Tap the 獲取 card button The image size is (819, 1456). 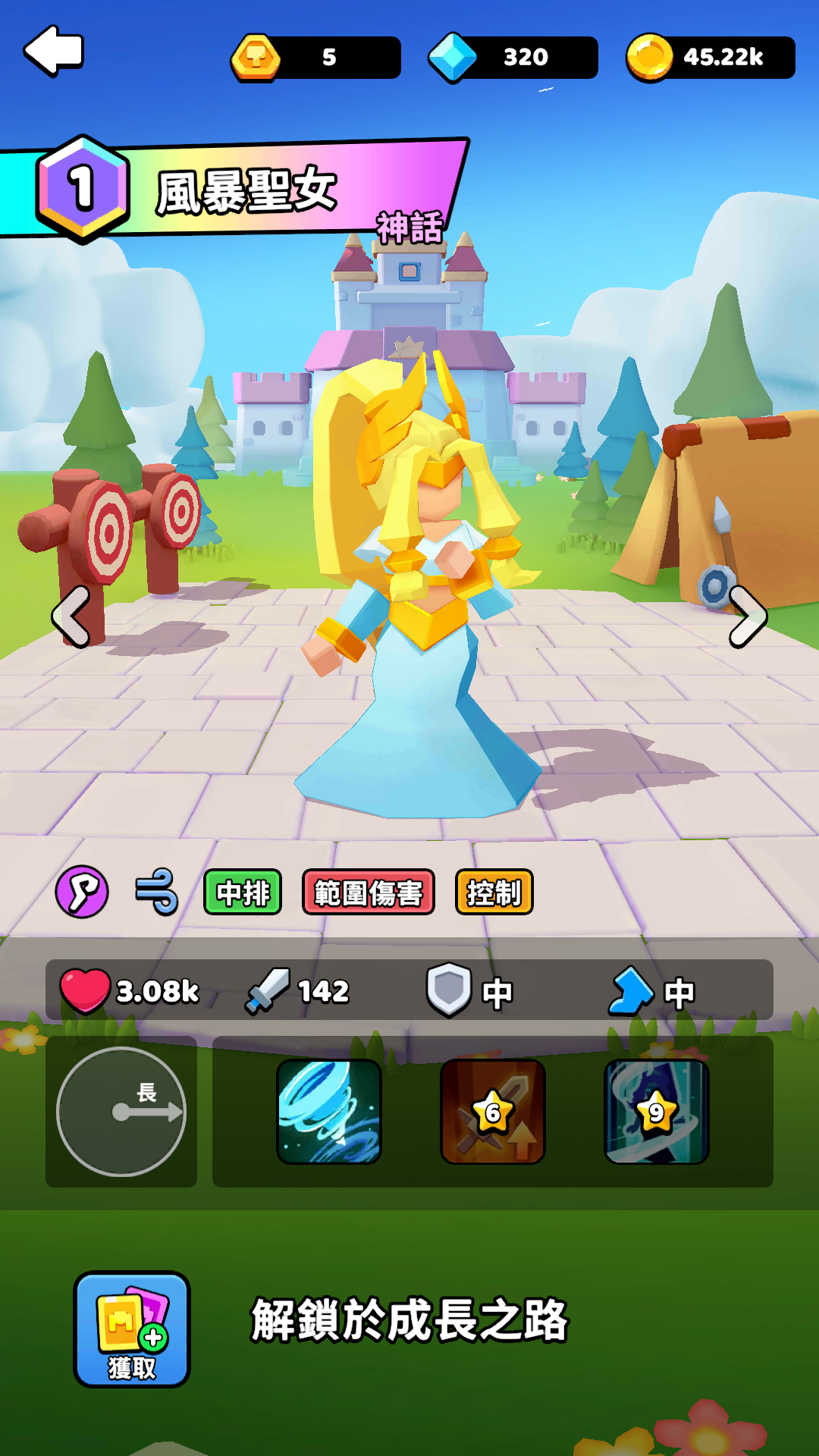132,1329
